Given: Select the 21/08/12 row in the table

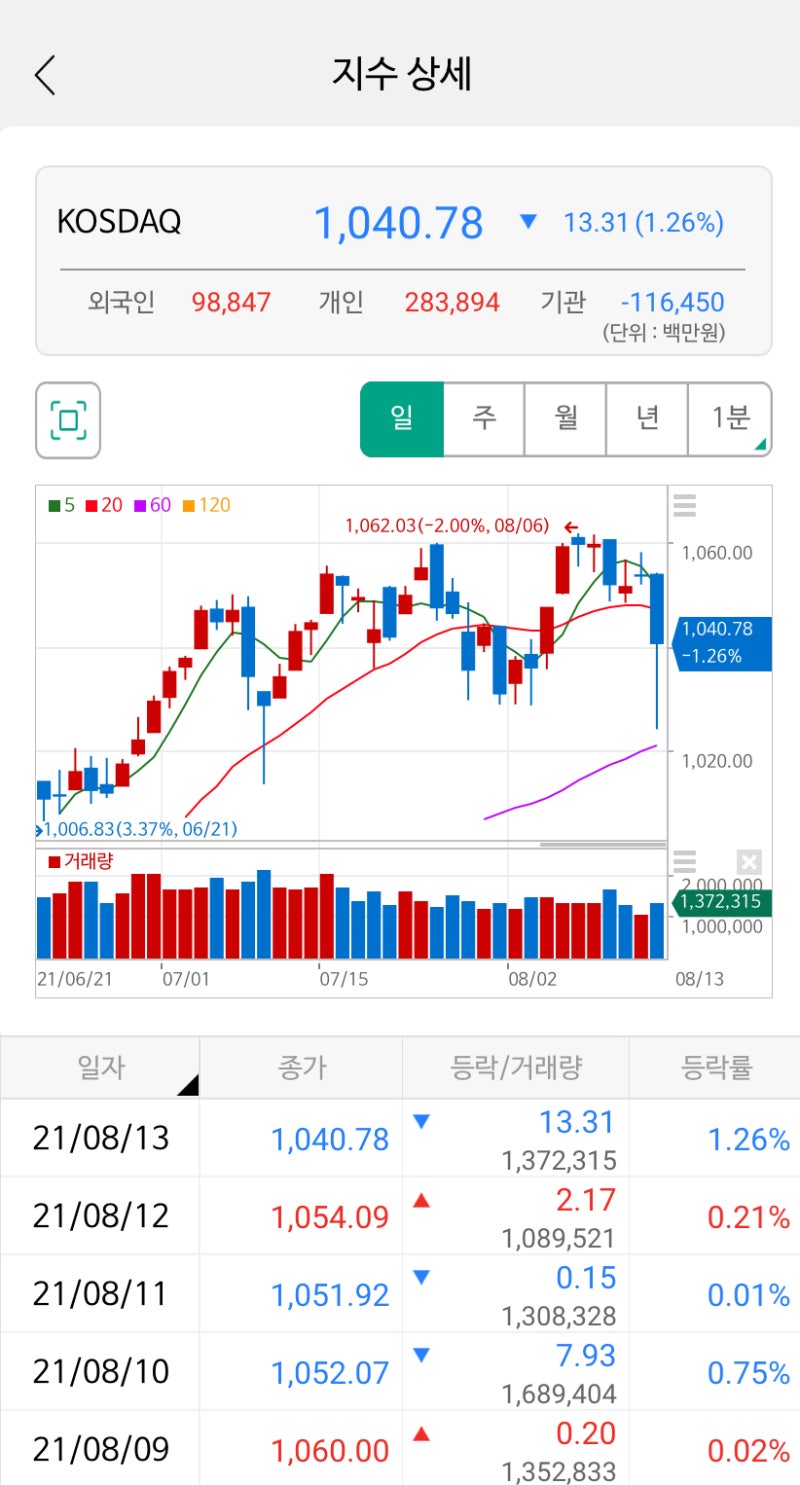Looking at the screenshot, I should [400, 1215].
